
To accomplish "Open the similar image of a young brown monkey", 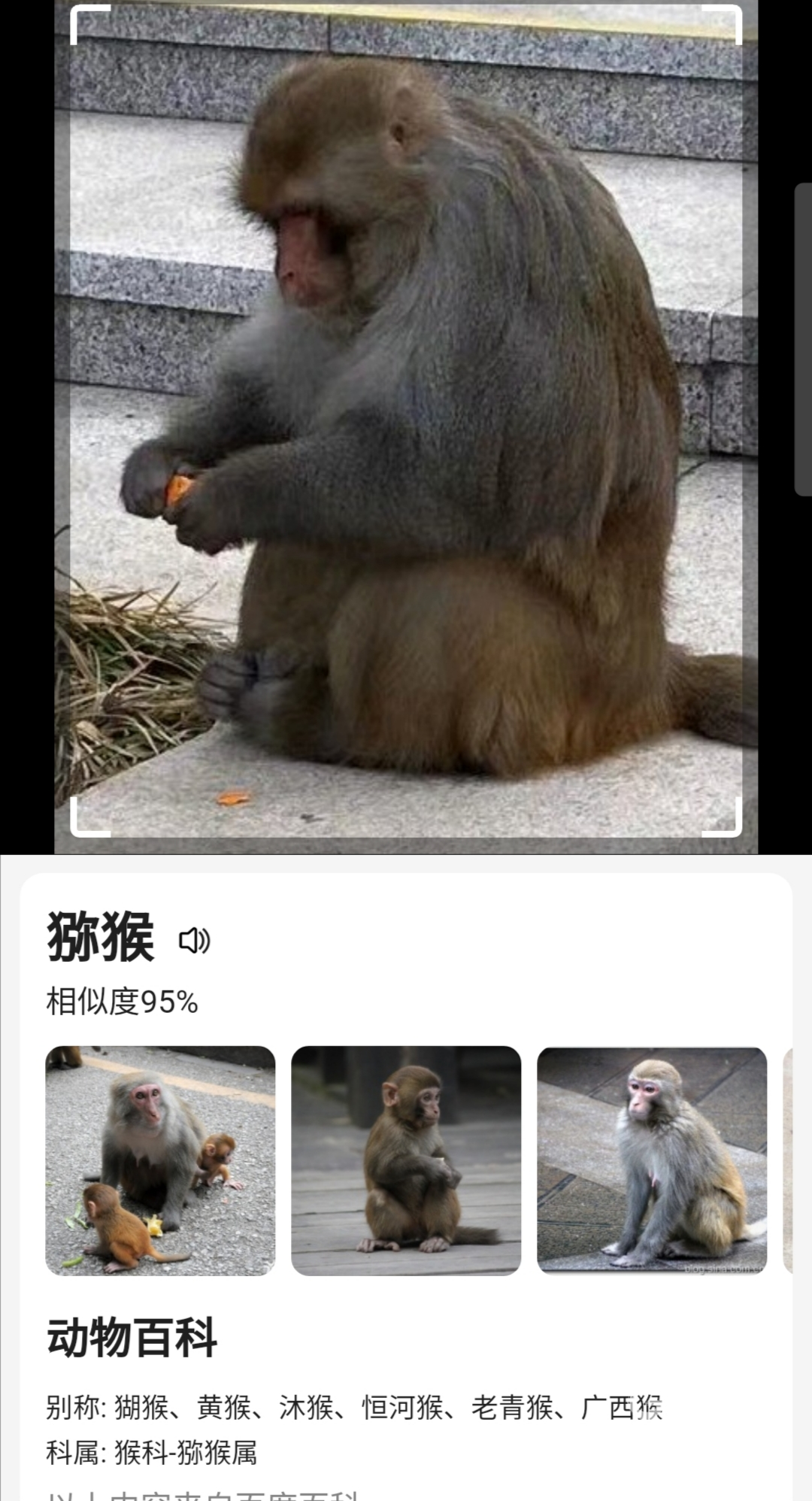I will click(406, 1160).
